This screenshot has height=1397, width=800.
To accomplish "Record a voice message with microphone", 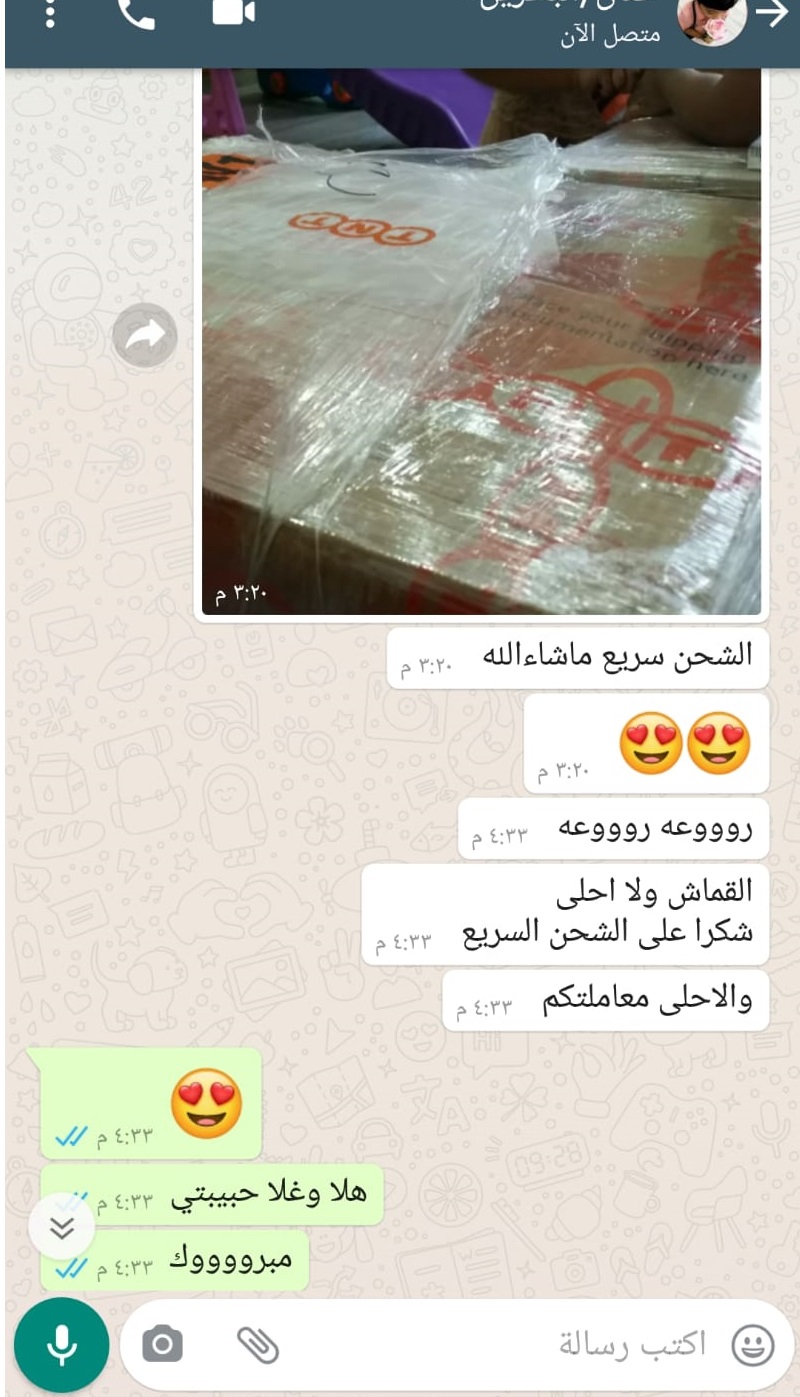I will pos(61,1345).
